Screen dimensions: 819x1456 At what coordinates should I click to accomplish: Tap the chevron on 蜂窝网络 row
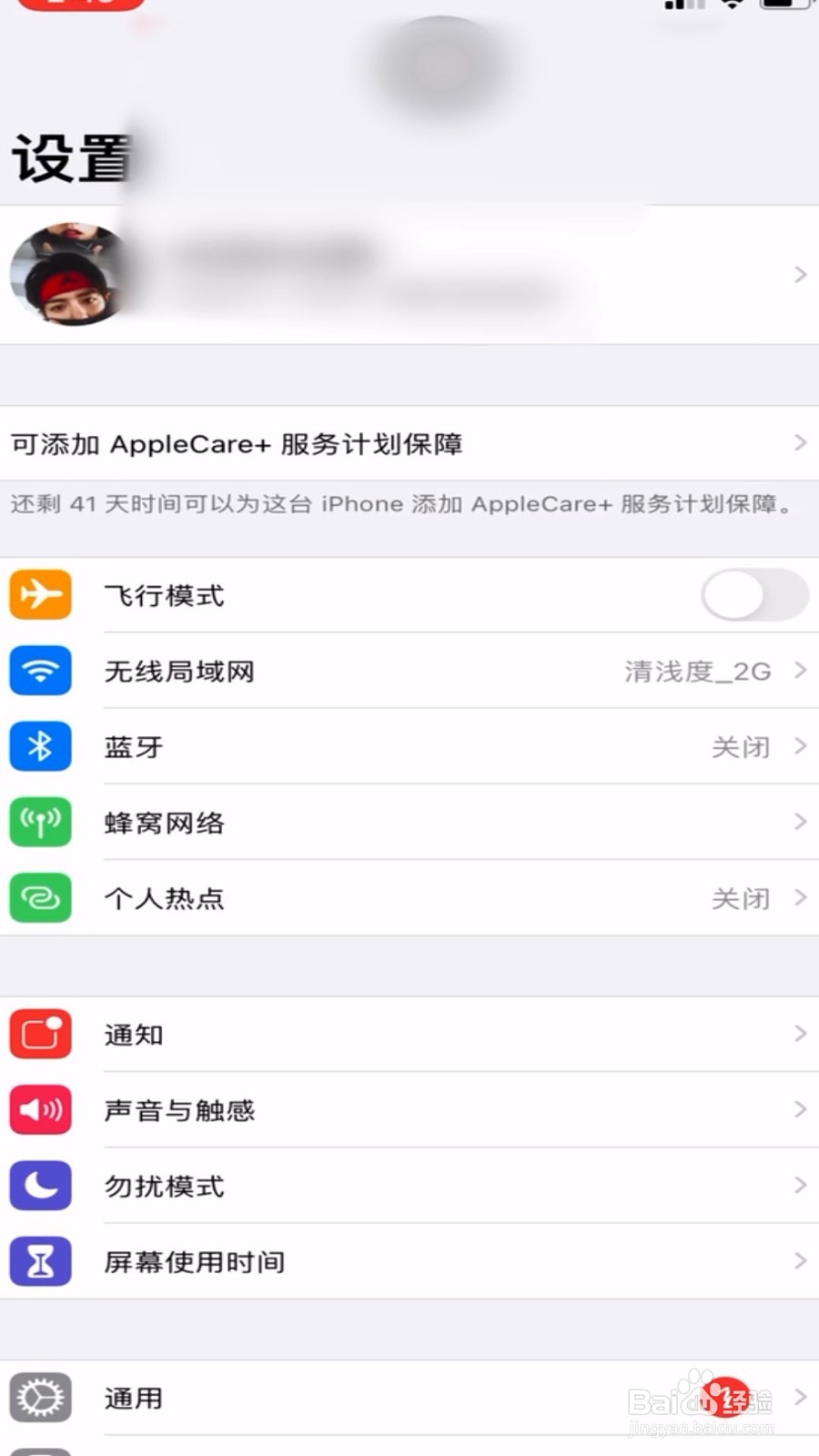(799, 822)
